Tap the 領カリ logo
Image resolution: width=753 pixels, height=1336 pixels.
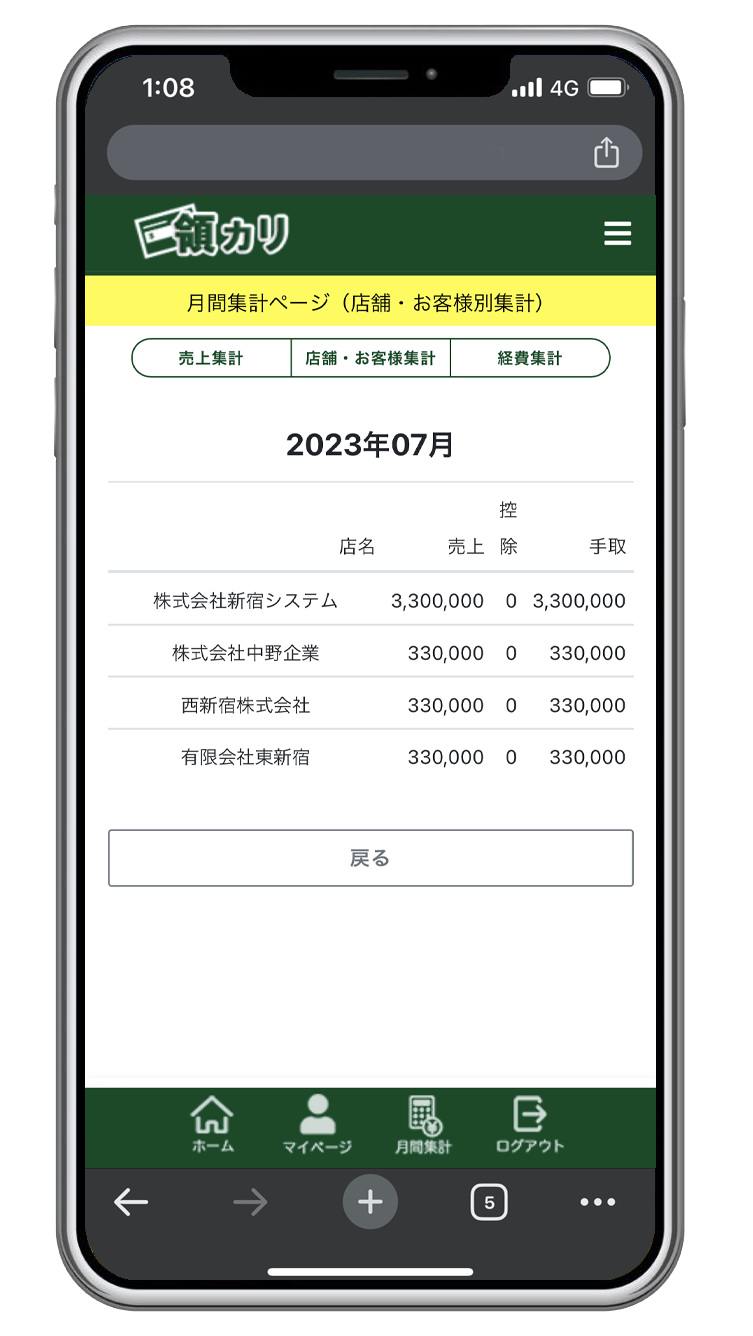pyautogui.click(x=212, y=234)
